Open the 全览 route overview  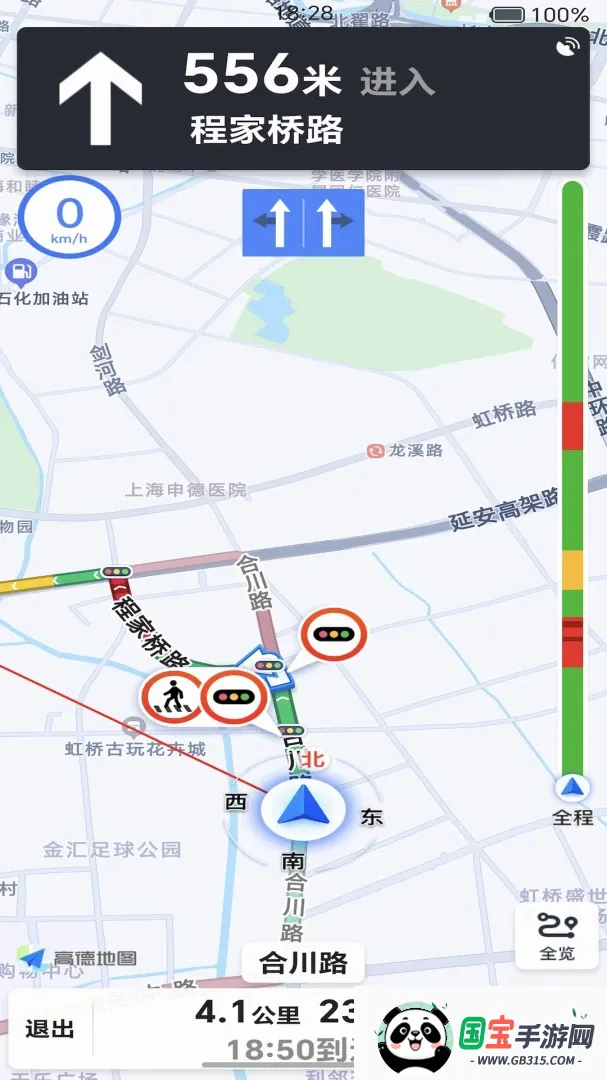click(557, 936)
